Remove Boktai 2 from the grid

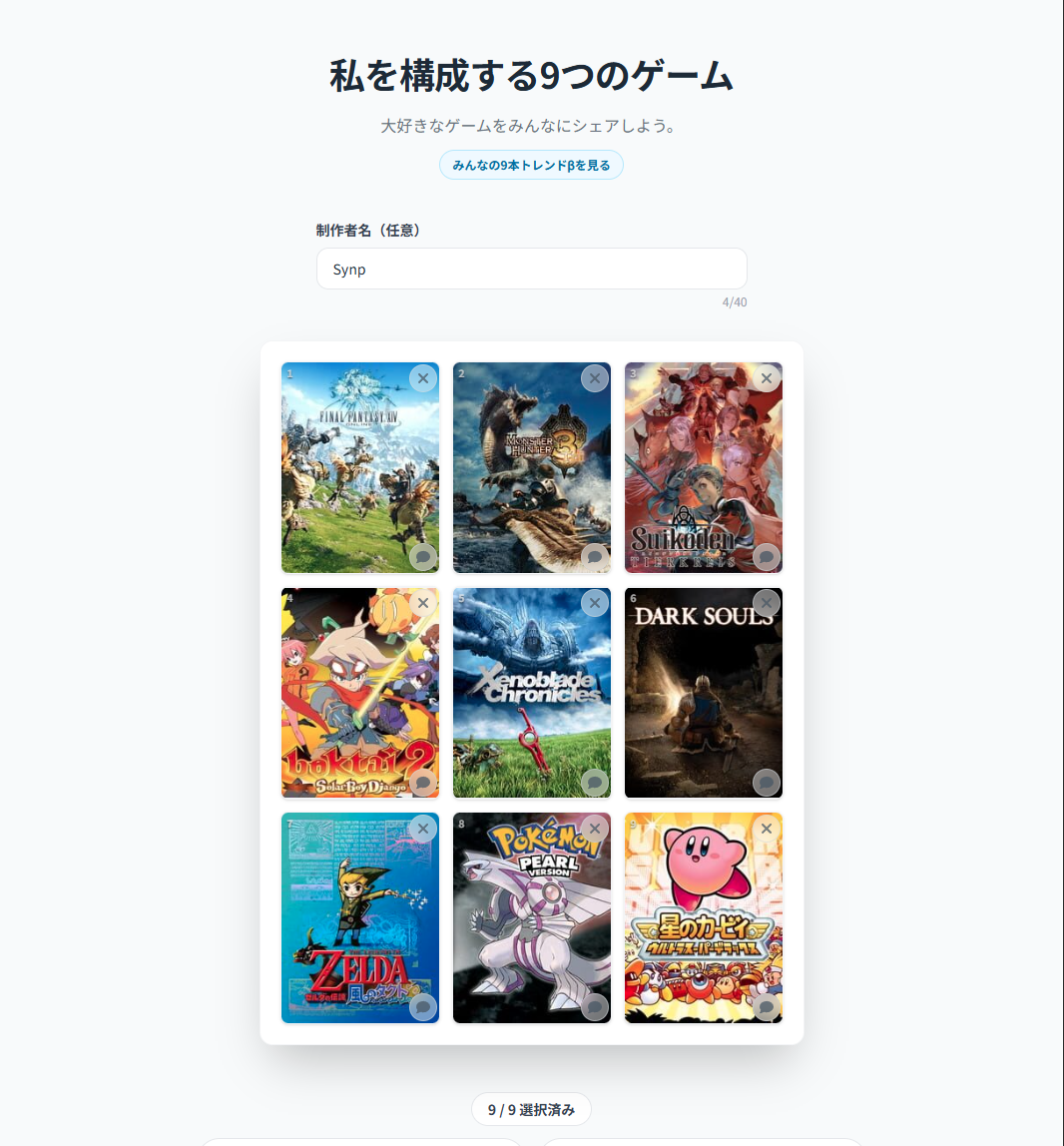point(423,603)
